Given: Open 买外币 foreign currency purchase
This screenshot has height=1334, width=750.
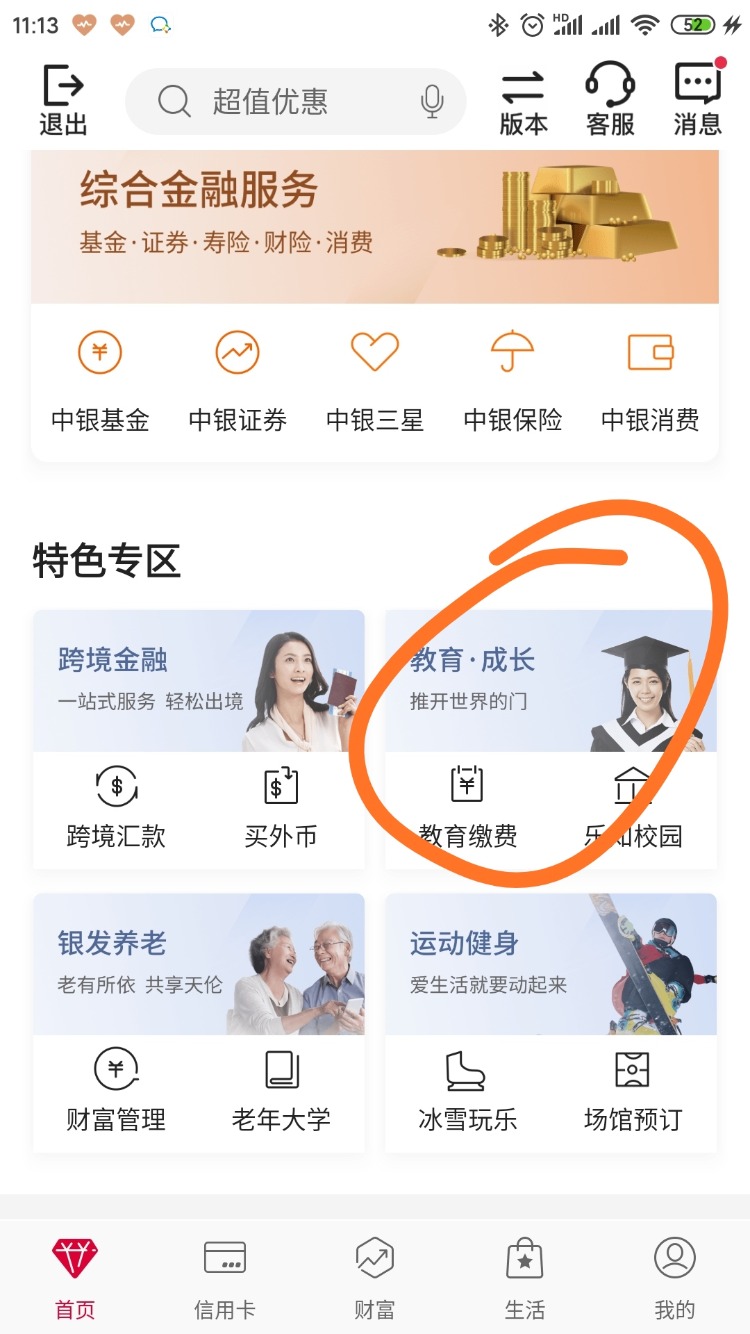Looking at the screenshot, I should [281, 805].
